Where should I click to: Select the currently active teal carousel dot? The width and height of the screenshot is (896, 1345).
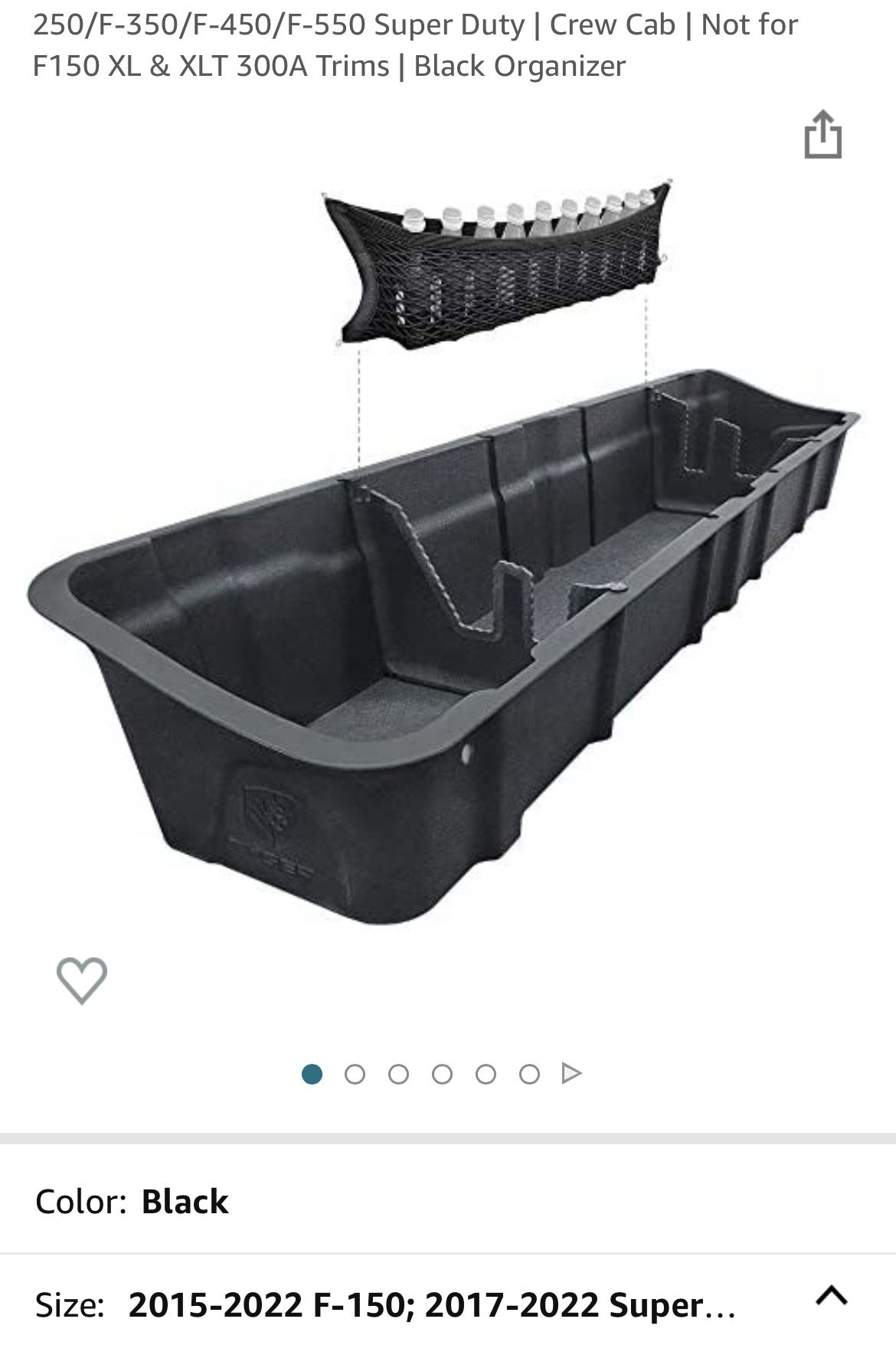[x=313, y=1075]
